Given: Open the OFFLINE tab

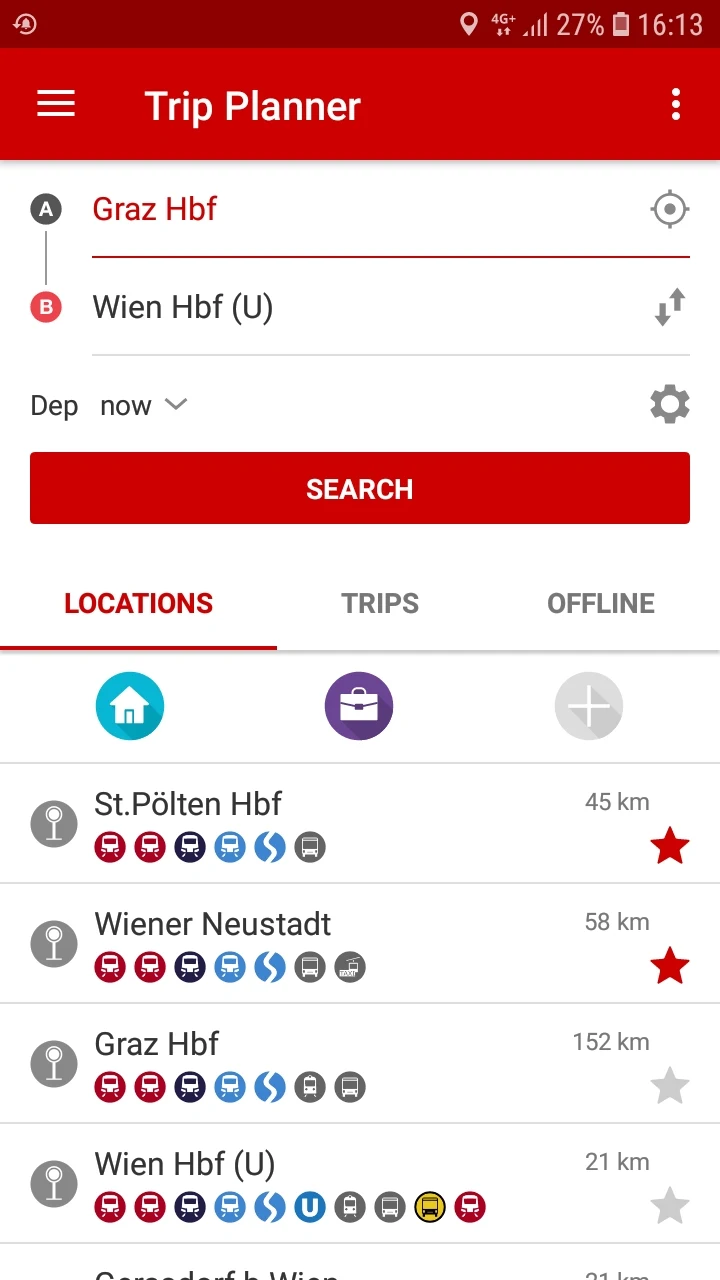Looking at the screenshot, I should pos(600,603).
